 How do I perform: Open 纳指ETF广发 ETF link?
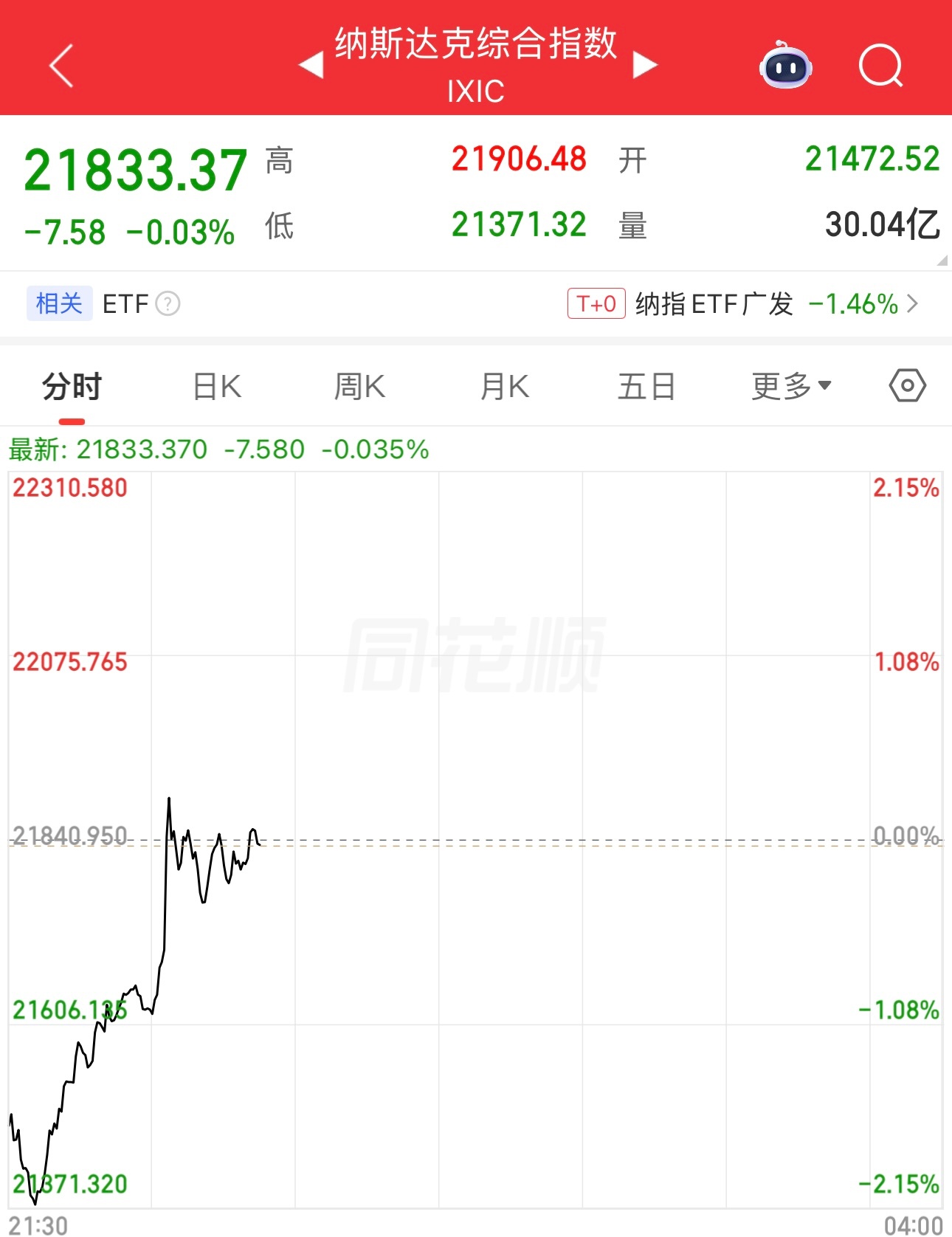712,303
